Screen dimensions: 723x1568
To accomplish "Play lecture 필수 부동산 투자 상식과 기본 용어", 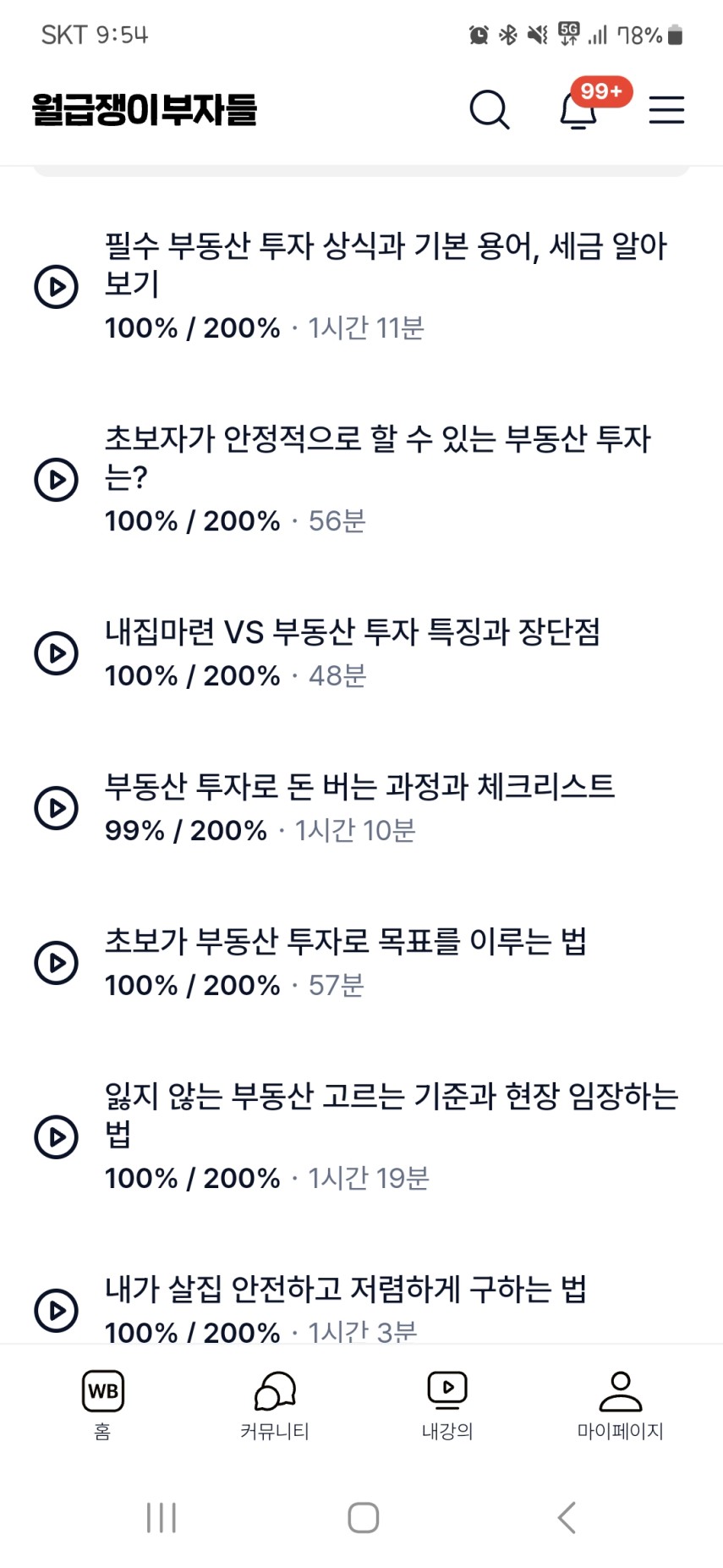I will click(x=56, y=286).
